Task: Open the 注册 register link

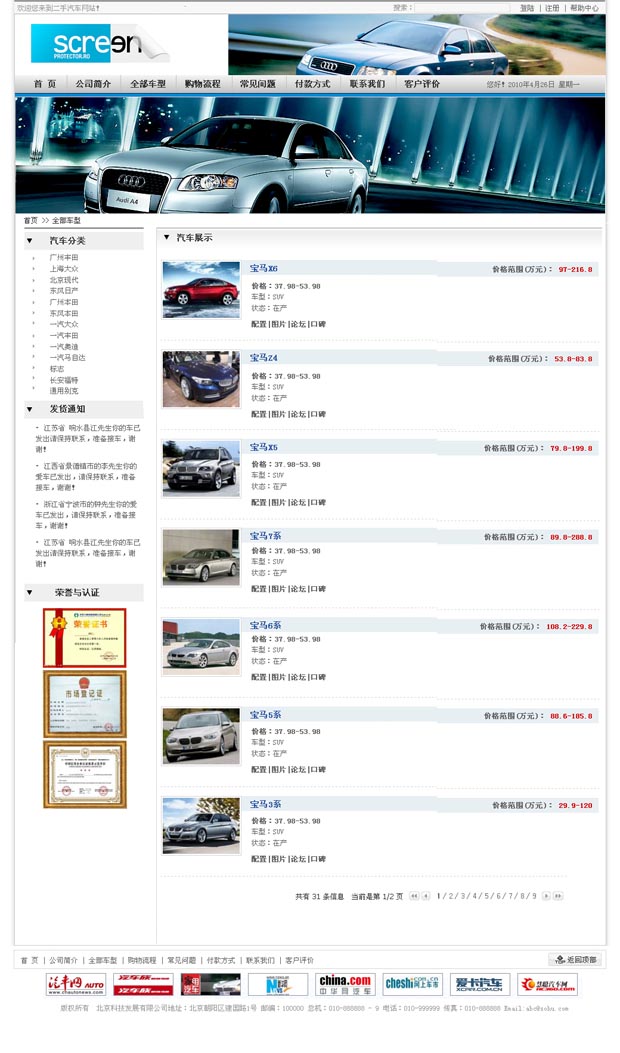Action: point(552,8)
